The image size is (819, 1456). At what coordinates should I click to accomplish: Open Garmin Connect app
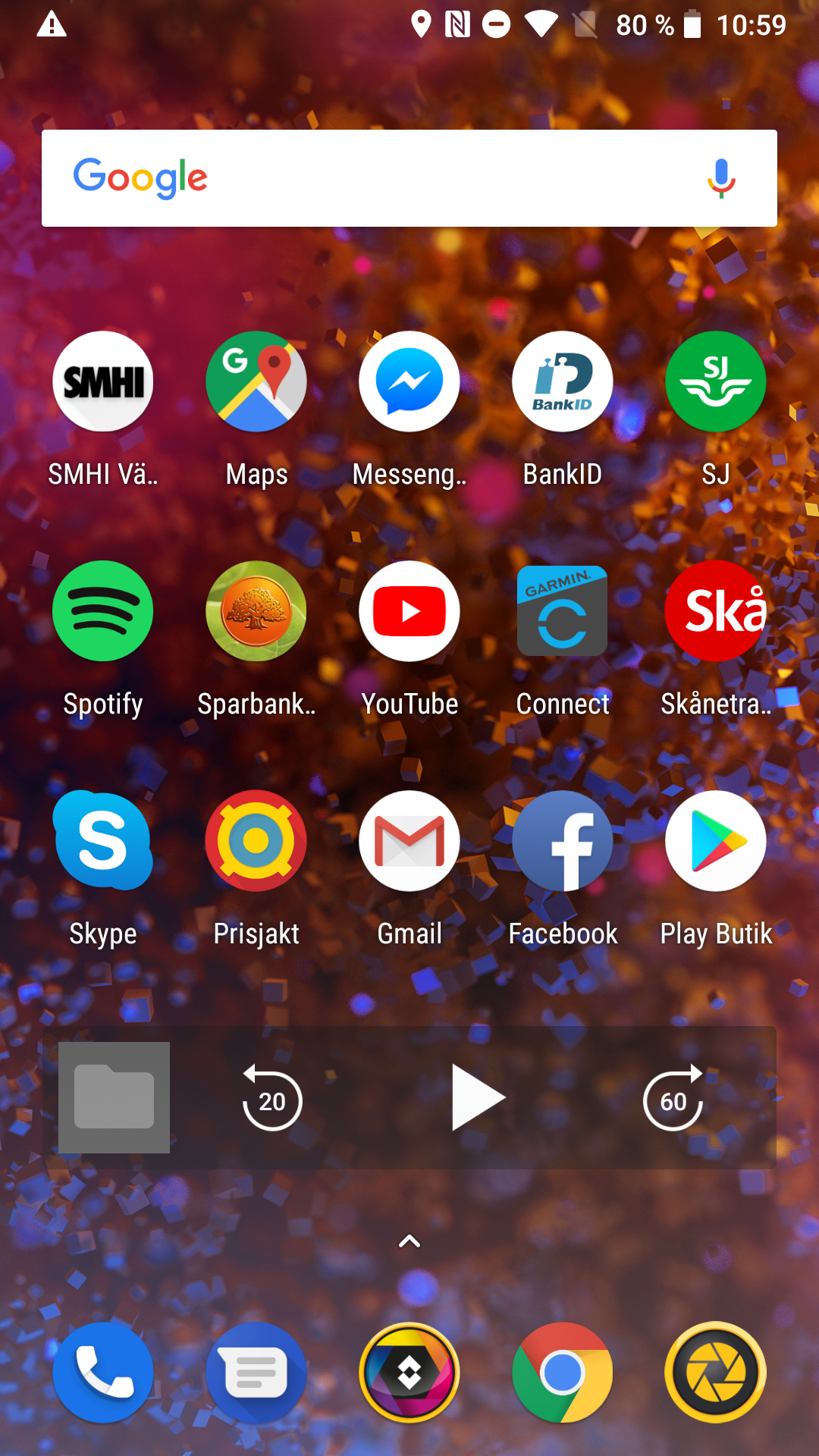point(563,611)
